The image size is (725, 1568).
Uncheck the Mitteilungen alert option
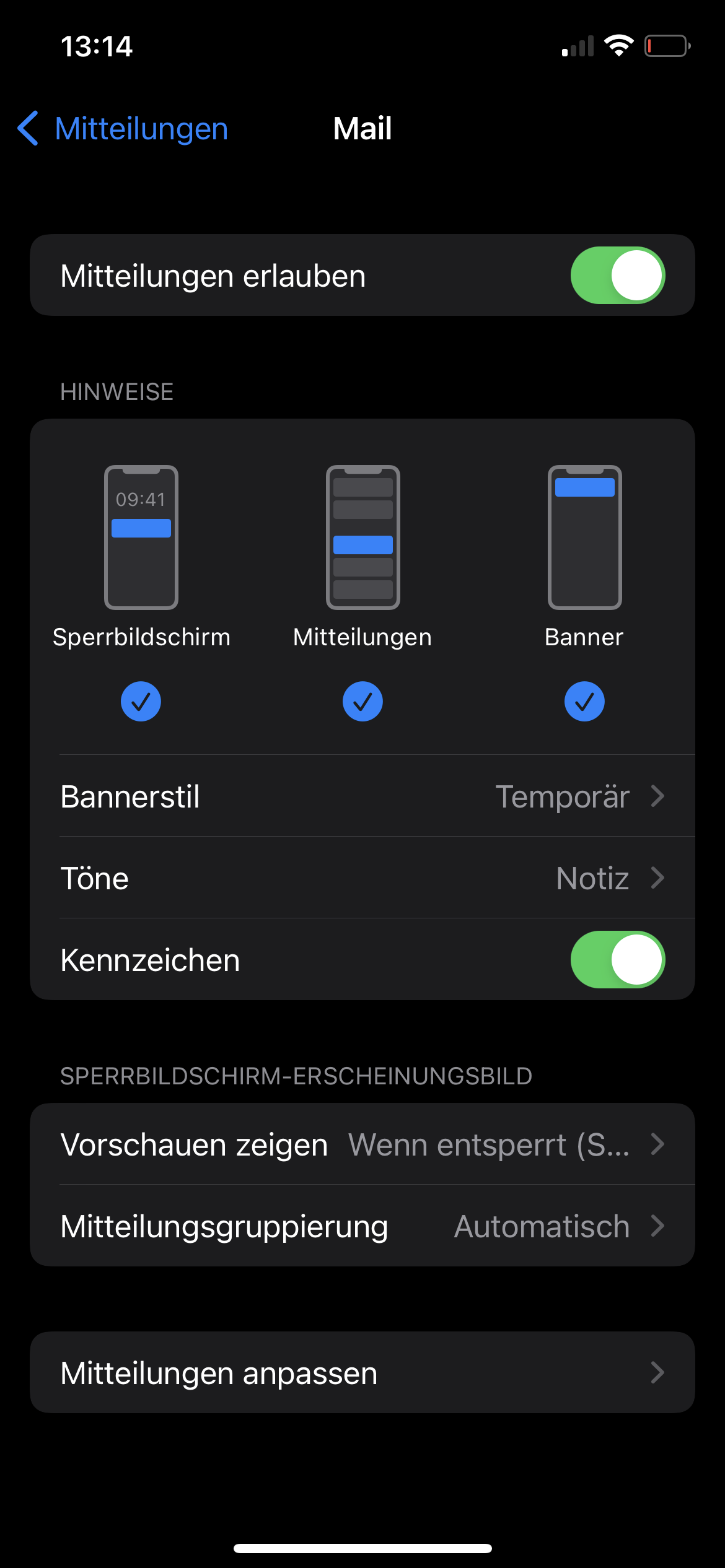point(362,702)
